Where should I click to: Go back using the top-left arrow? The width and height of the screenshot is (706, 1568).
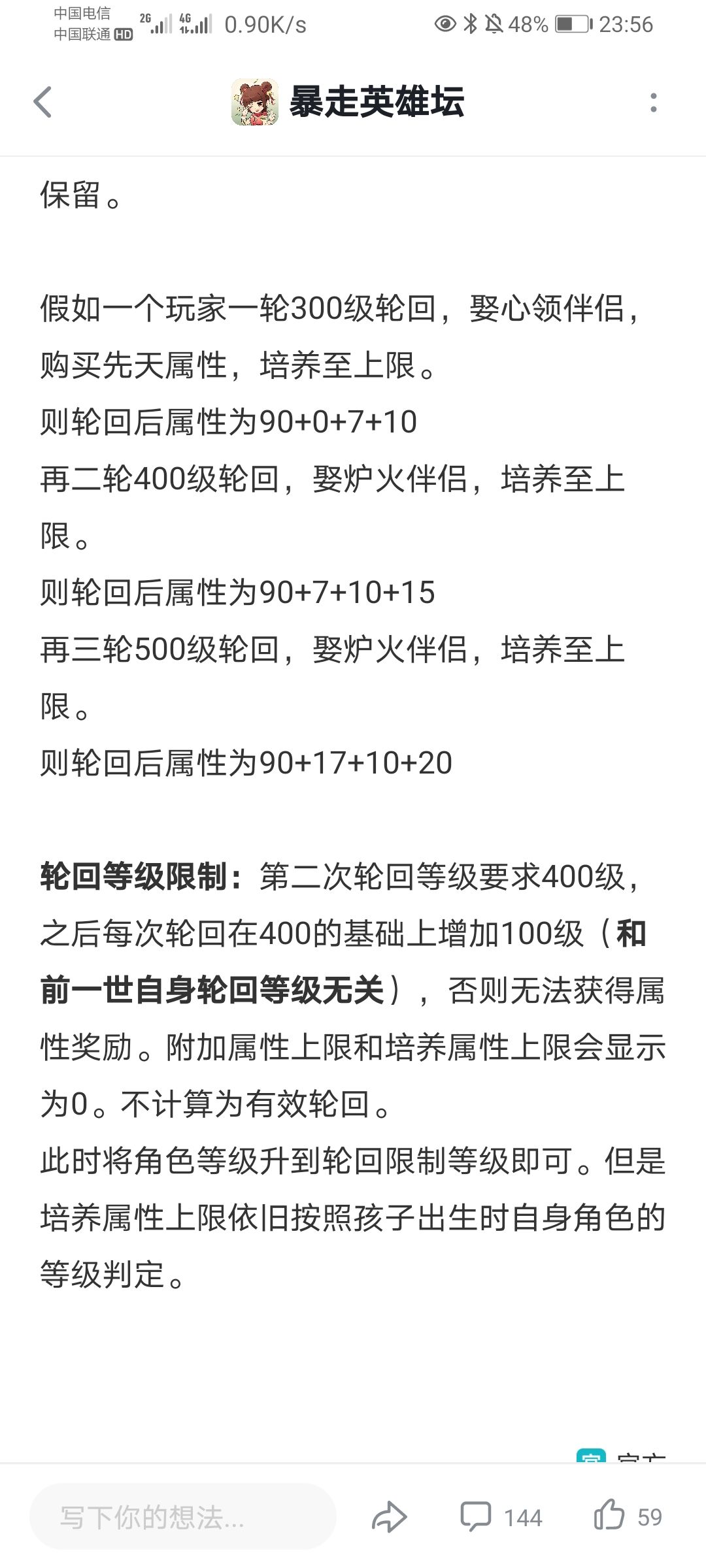42,103
